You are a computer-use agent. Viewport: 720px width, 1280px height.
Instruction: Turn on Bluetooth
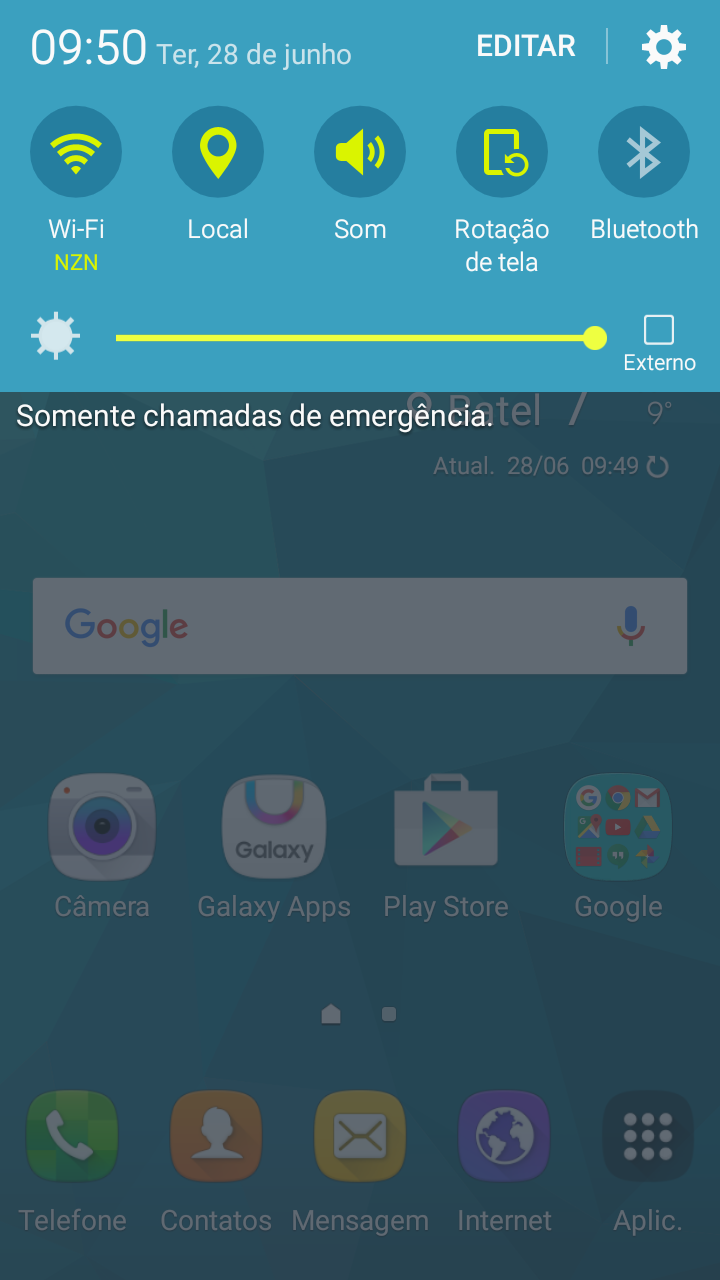point(644,152)
